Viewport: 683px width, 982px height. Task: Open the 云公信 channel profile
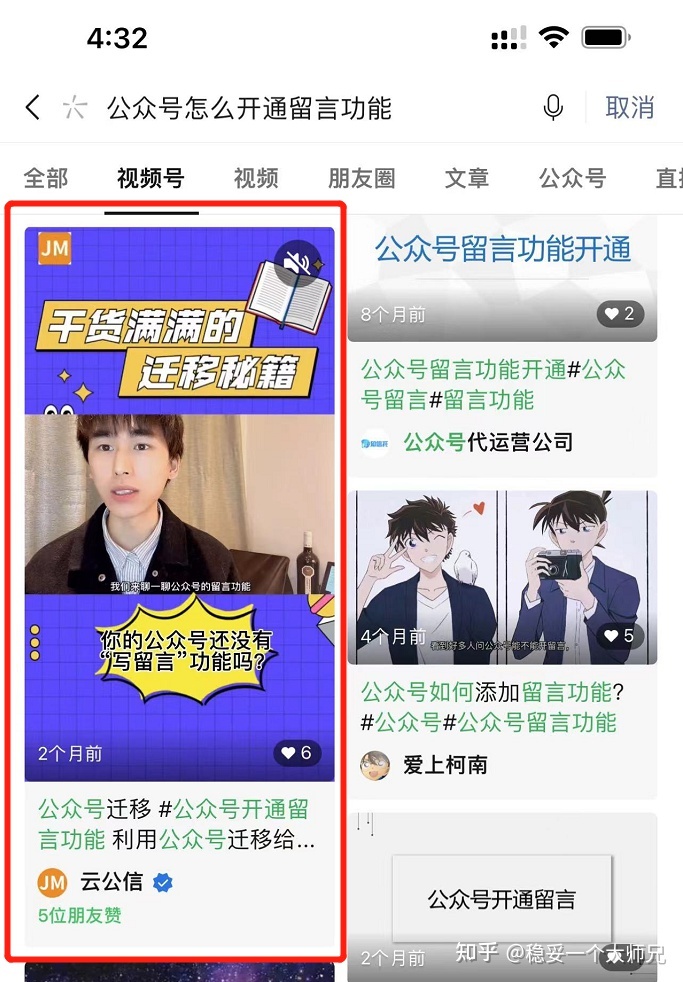coord(110,882)
